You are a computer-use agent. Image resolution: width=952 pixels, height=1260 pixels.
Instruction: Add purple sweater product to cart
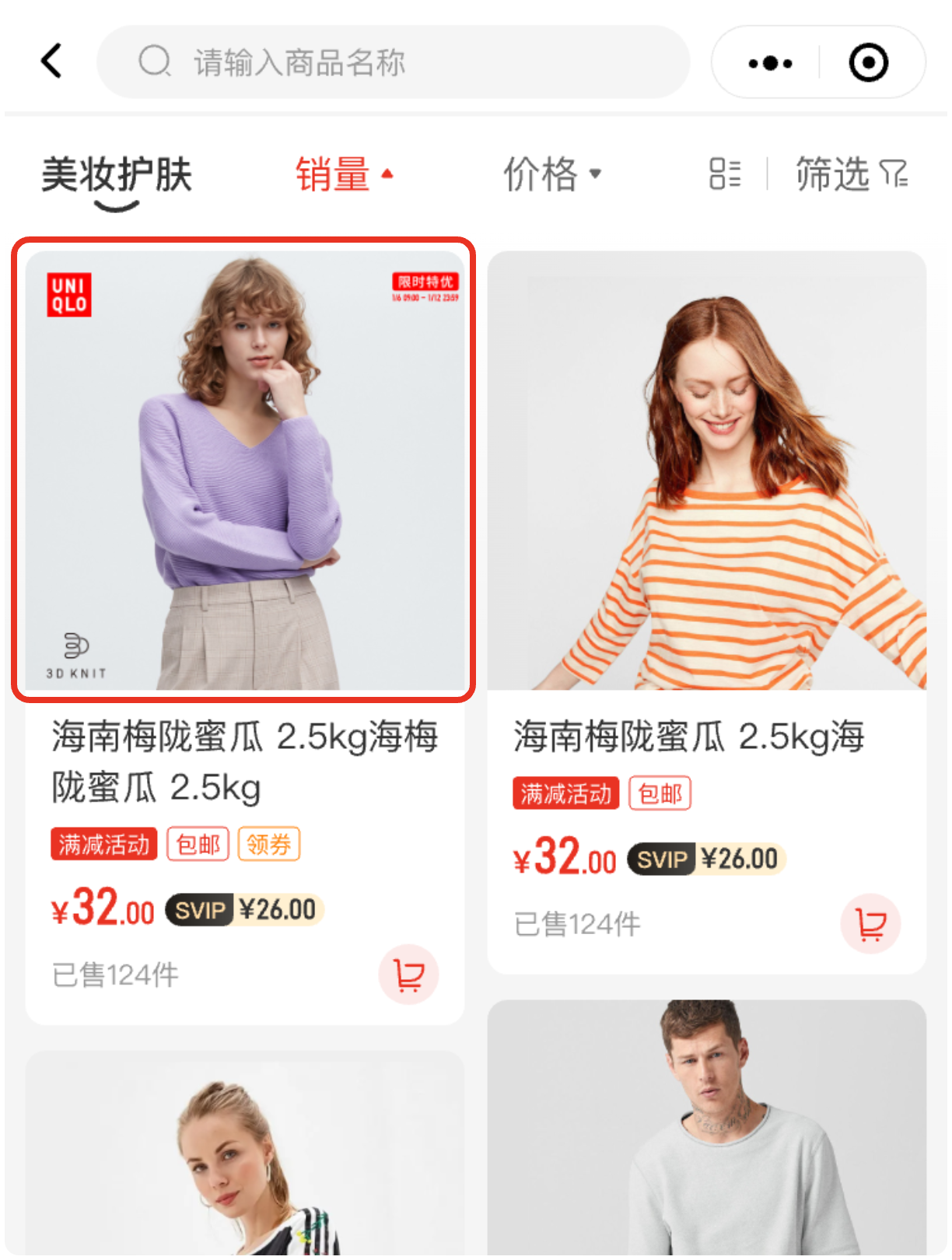pyautogui.click(x=408, y=975)
